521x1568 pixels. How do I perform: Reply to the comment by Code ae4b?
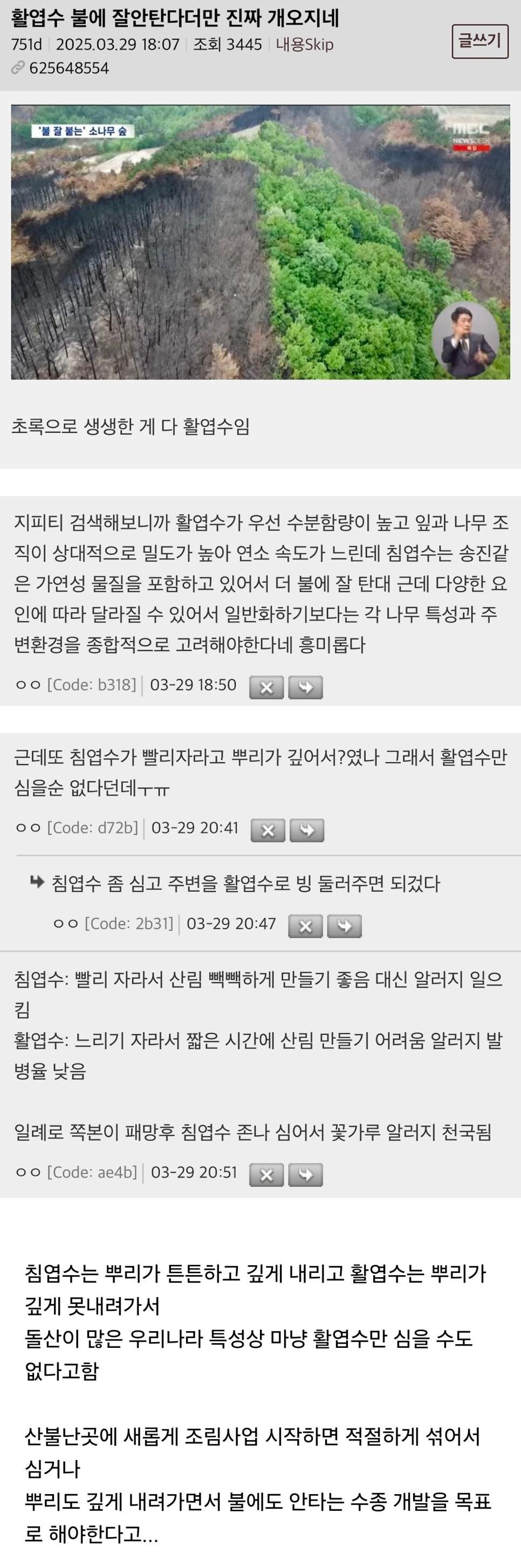pyautogui.click(x=305, y=1175)
